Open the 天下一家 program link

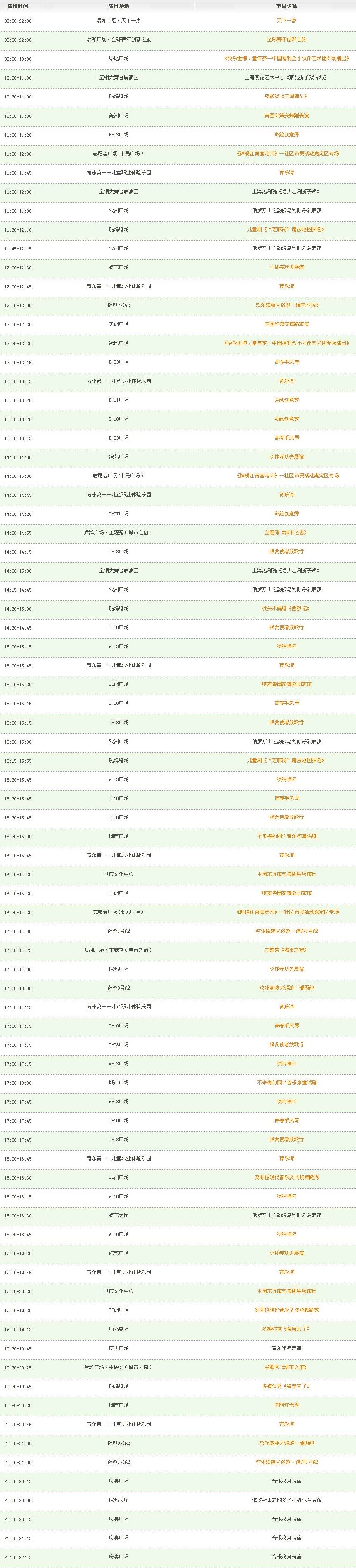click(286, 21)
